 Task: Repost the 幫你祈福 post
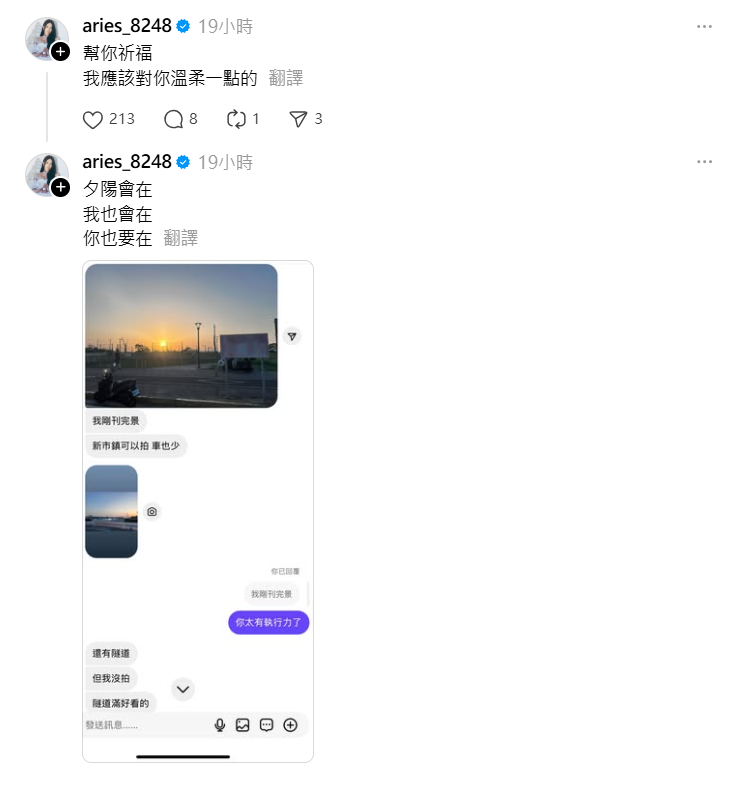pos(236,119)
